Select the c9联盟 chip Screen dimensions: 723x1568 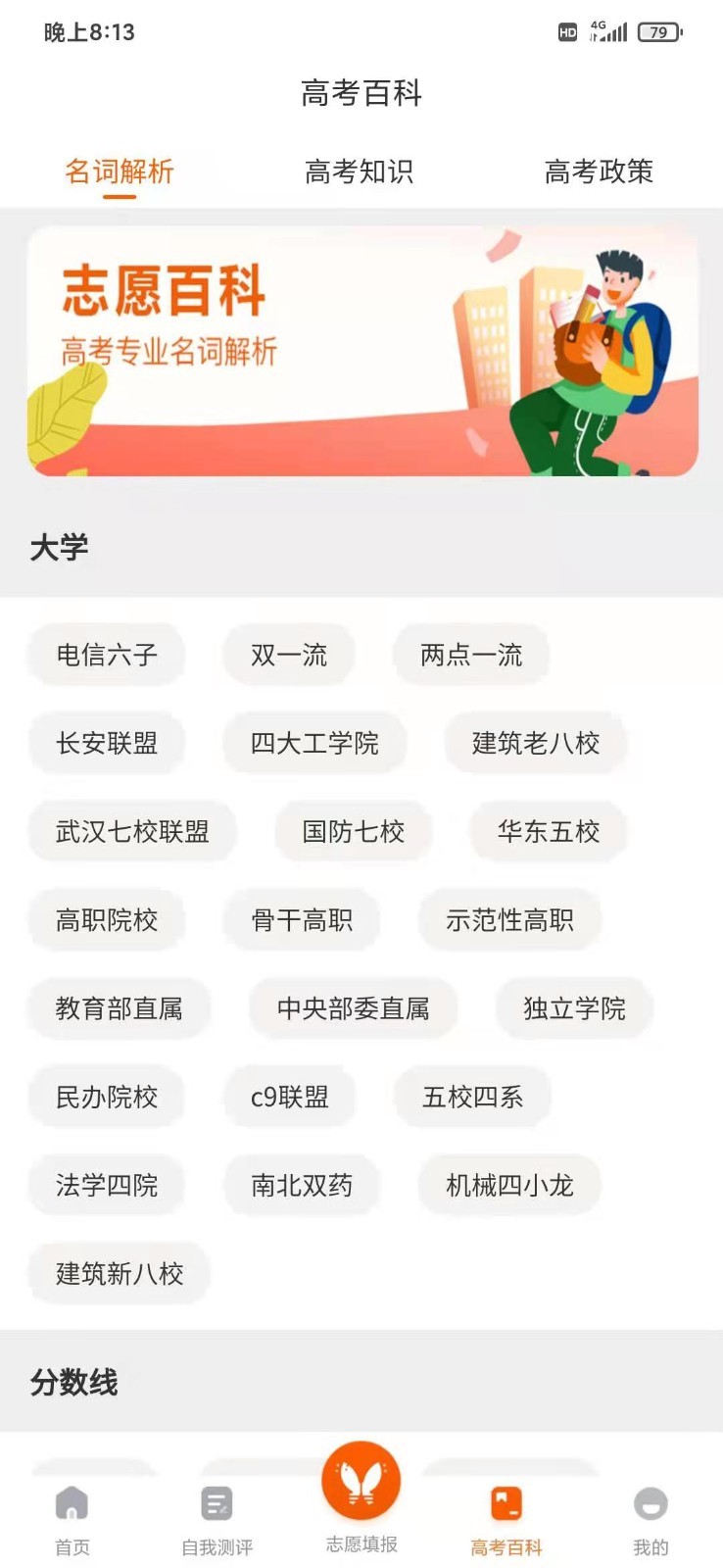pos(289,1097)
